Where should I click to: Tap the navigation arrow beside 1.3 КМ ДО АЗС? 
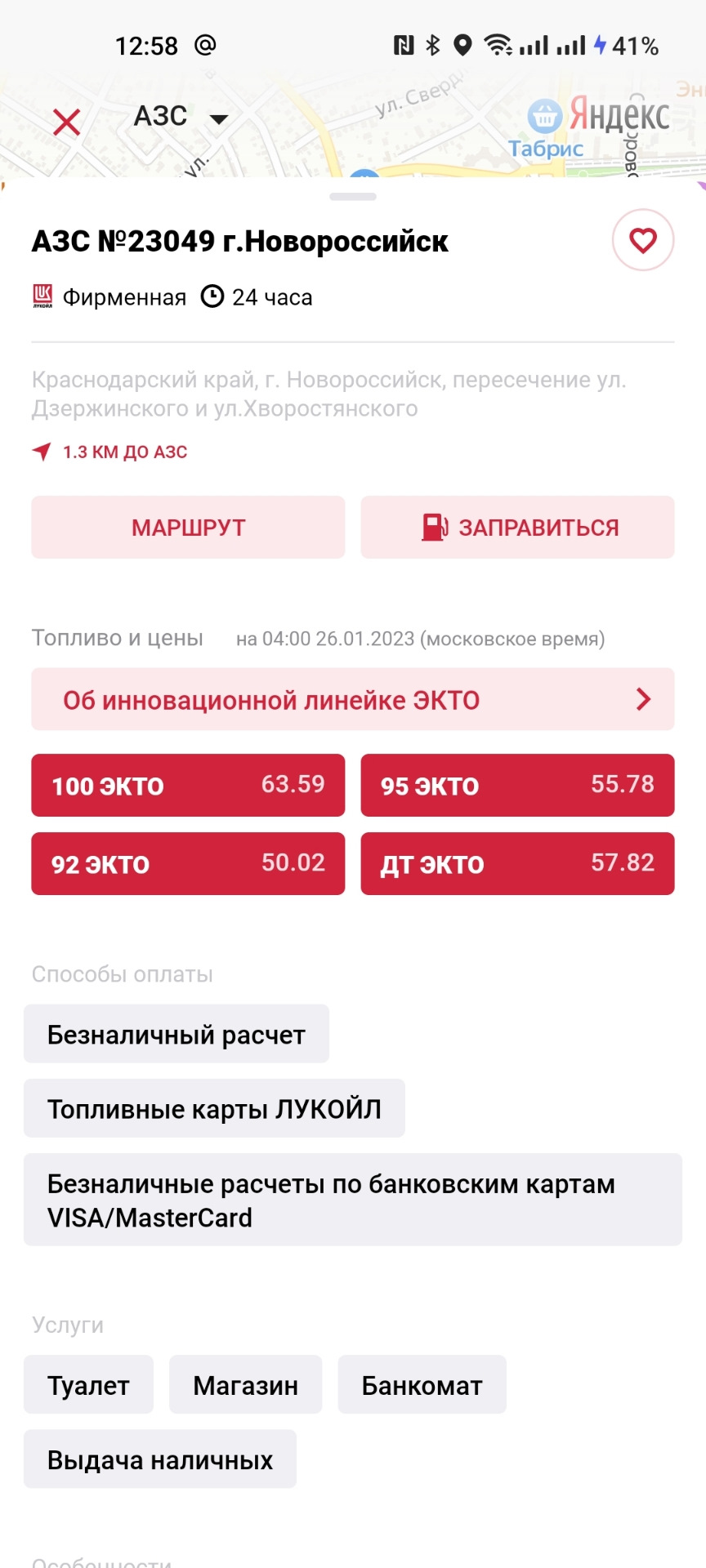tap(40, 451)
